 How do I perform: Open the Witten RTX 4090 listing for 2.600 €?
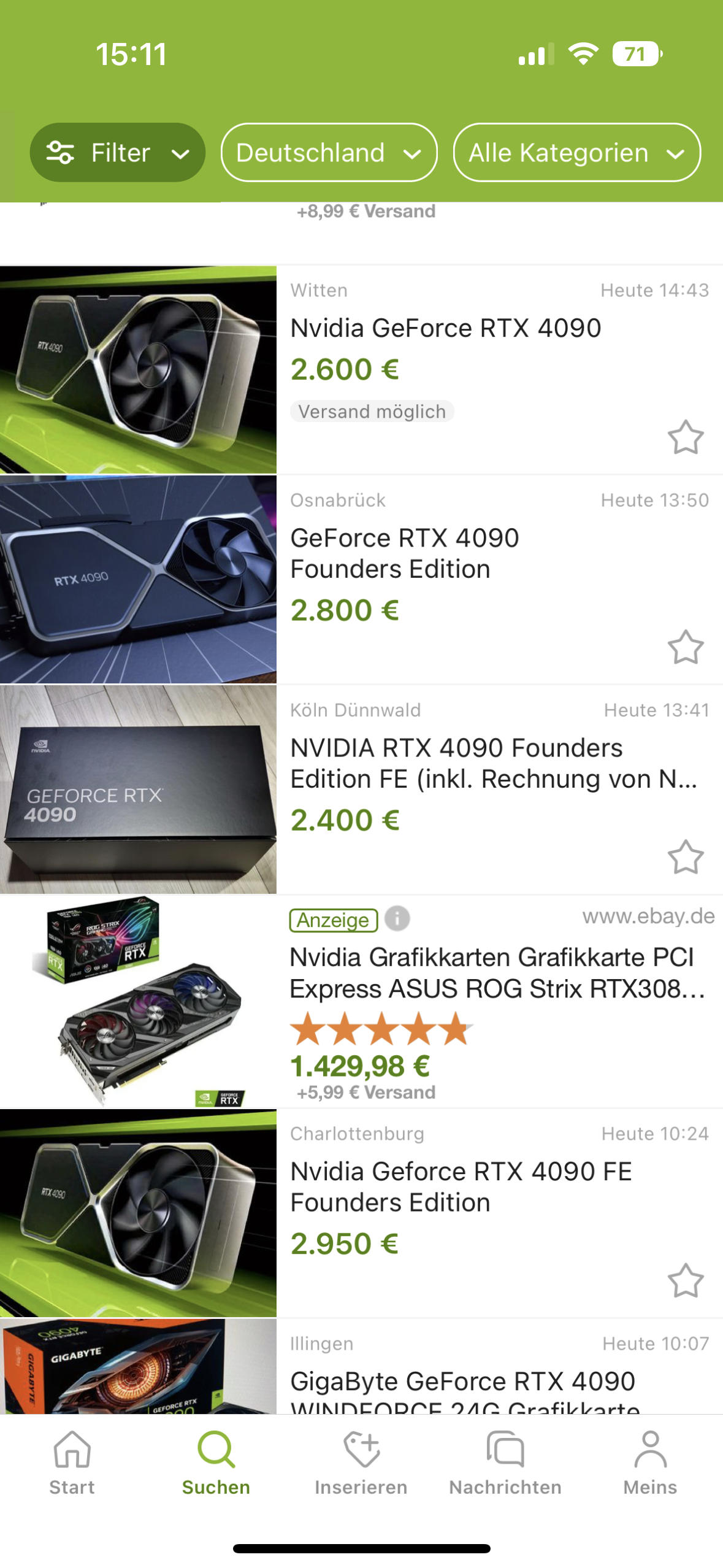pyautogui.click(x=446, y=328)
